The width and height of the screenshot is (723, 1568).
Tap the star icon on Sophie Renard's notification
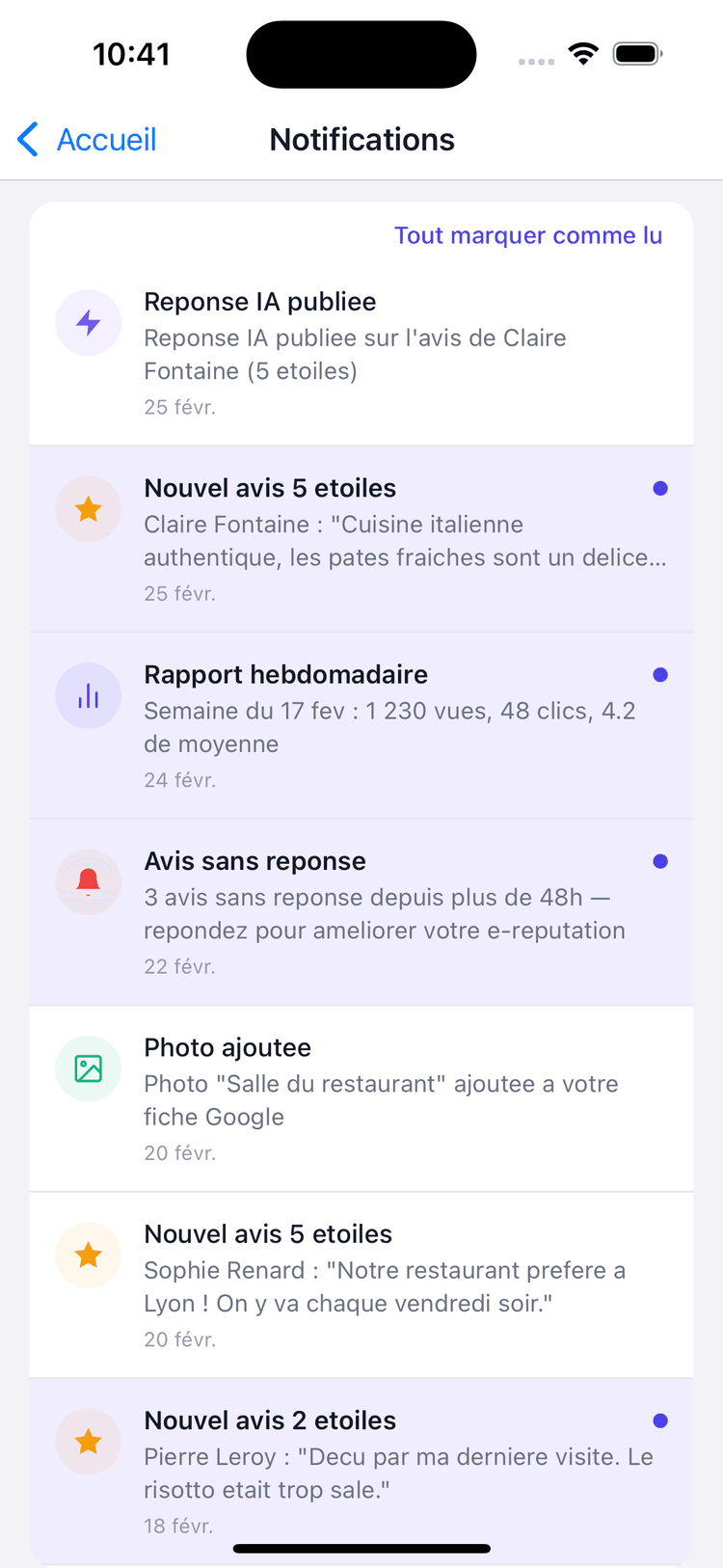click(88, 1255)
